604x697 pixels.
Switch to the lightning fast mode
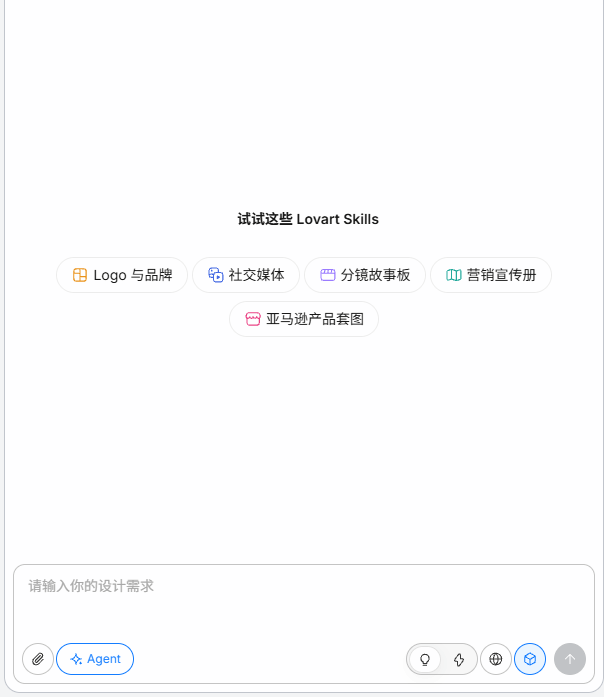459,659
